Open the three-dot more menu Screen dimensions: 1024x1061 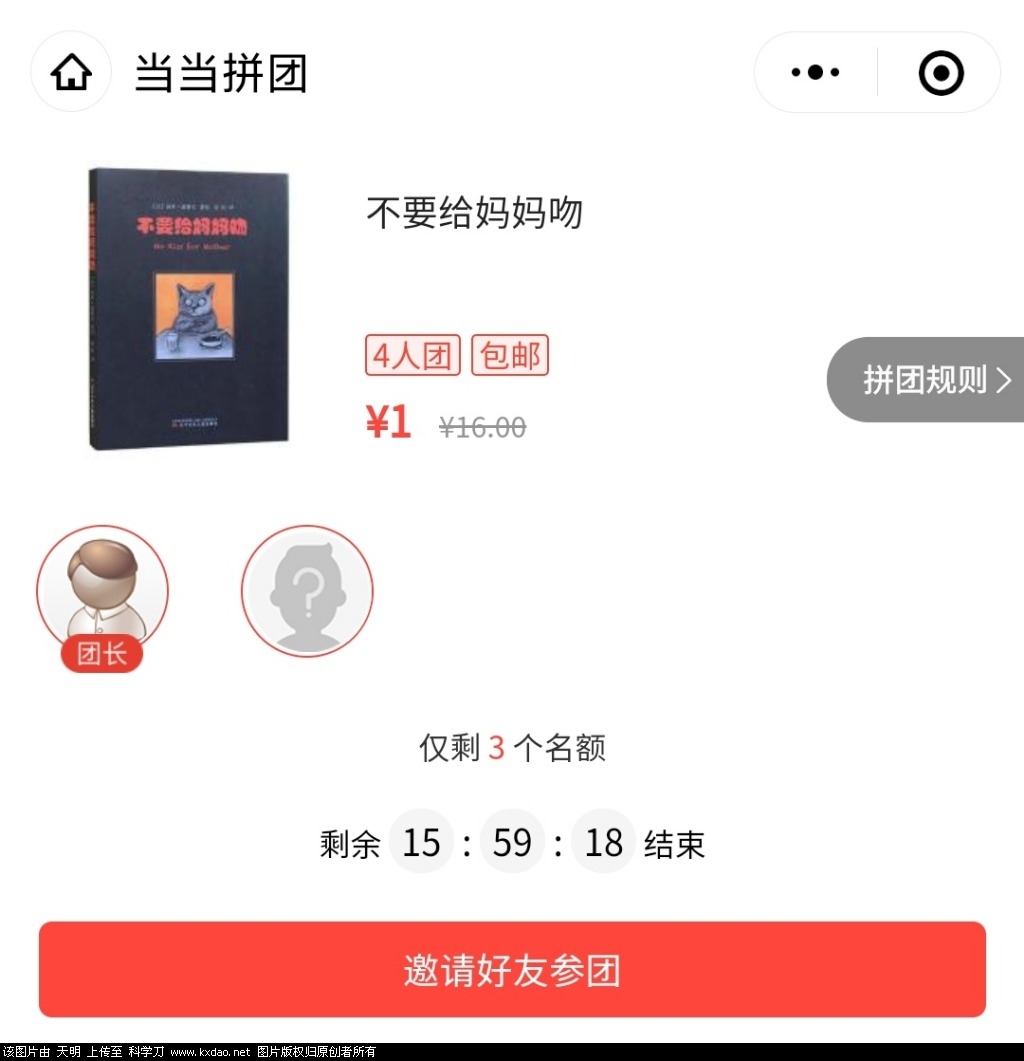tap(815, 72)
